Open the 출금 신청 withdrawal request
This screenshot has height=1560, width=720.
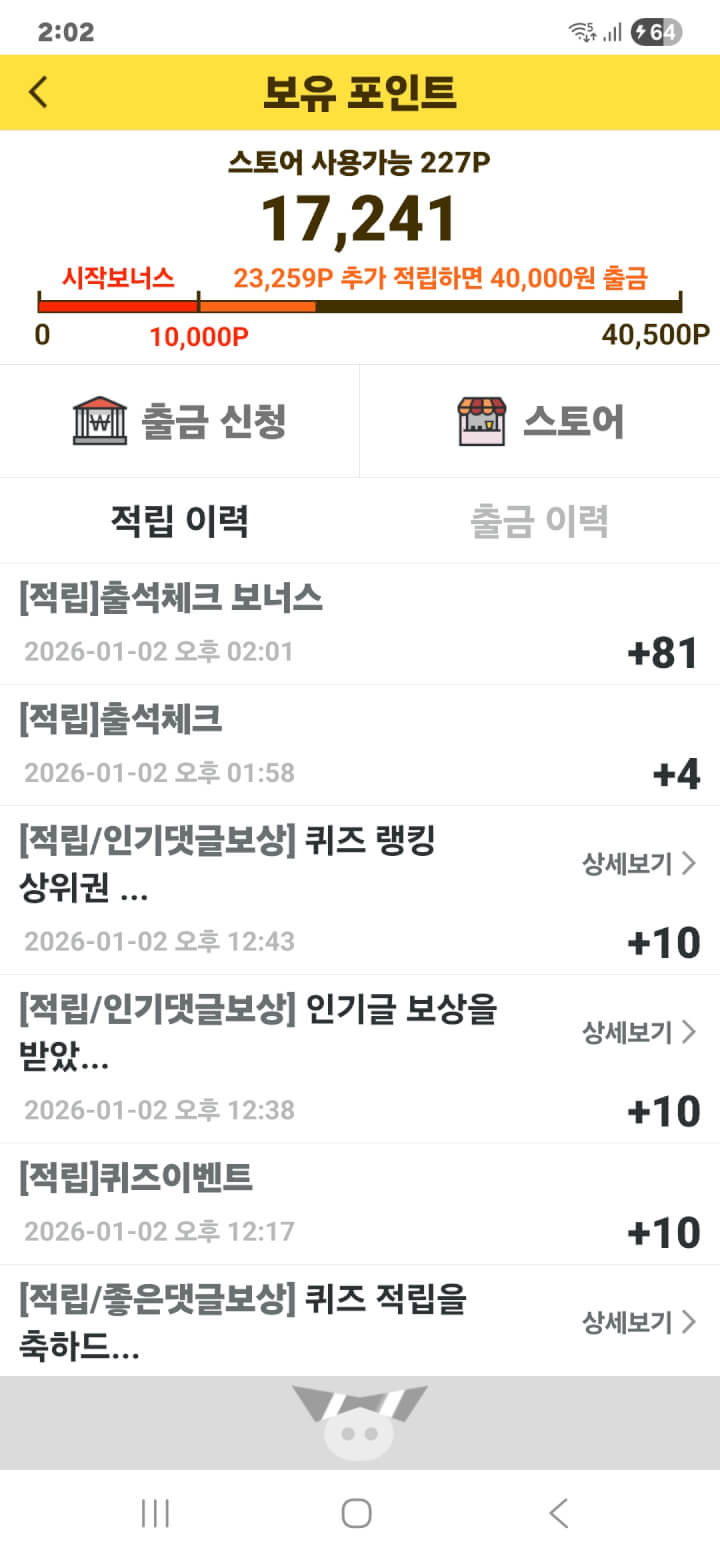180,421
